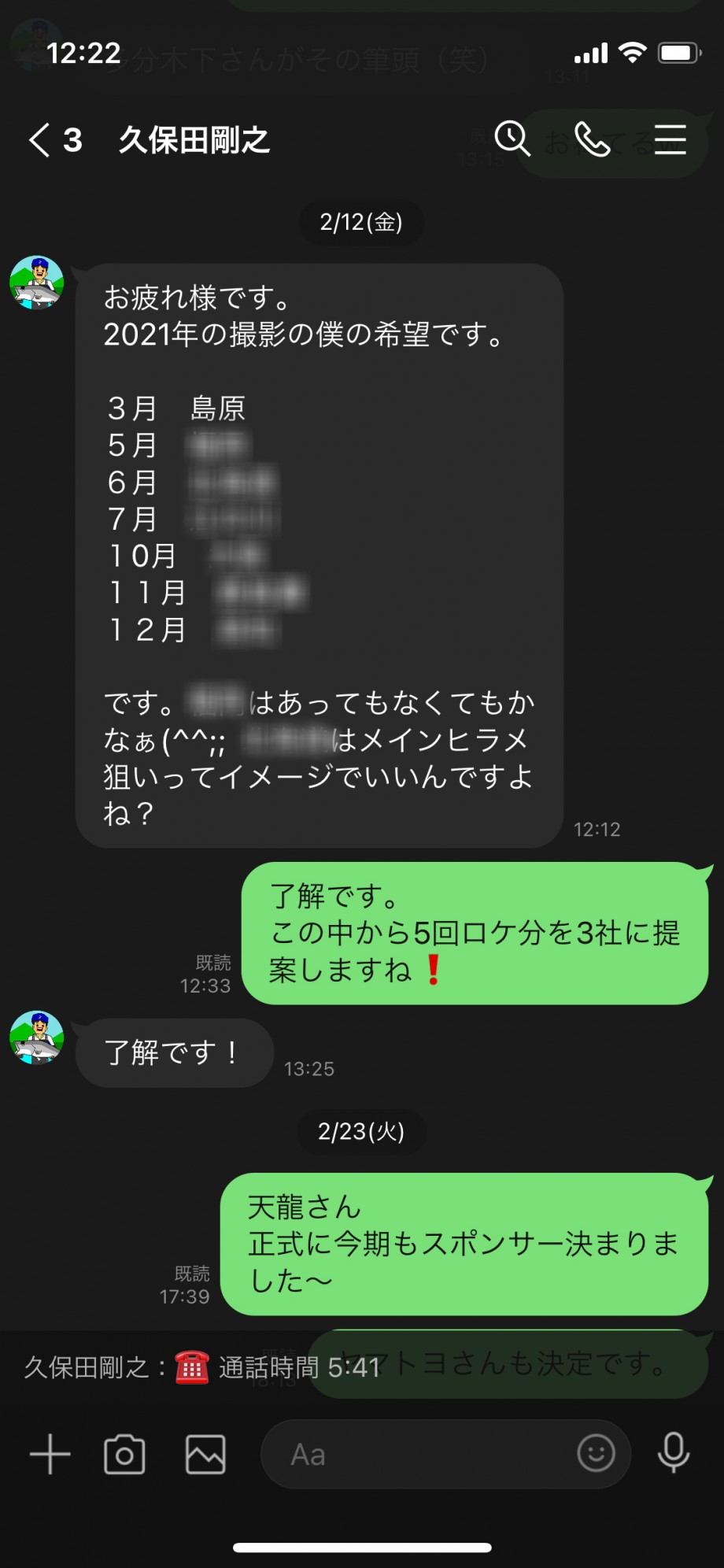Open avatar beside the 了解です！ reply
724x1568 pixels.
36,1037
